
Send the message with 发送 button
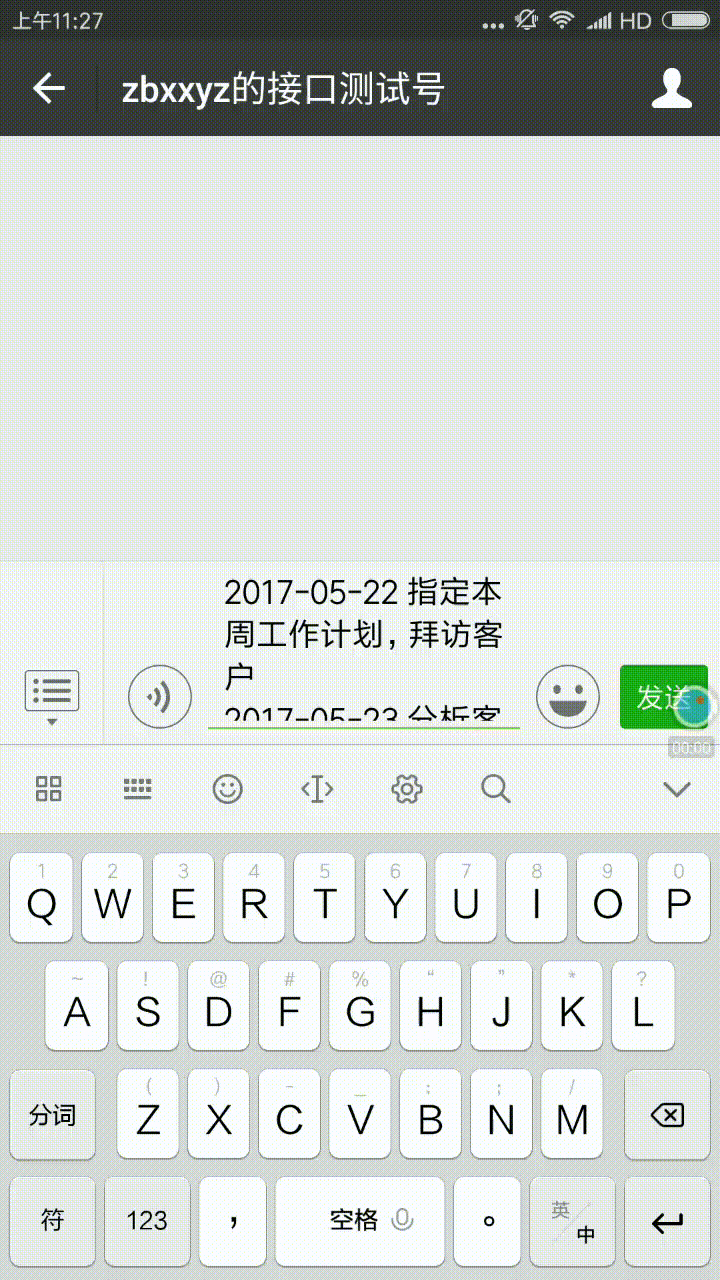tap(663, 696)
